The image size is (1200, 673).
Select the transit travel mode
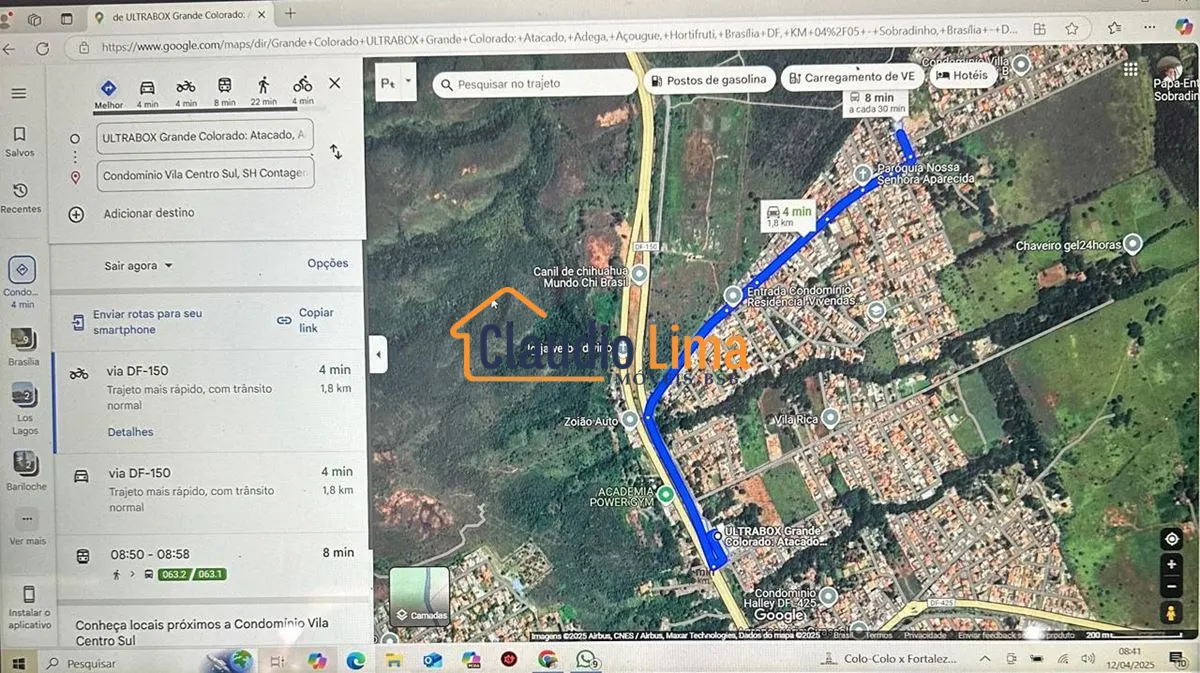click(225, 88)
